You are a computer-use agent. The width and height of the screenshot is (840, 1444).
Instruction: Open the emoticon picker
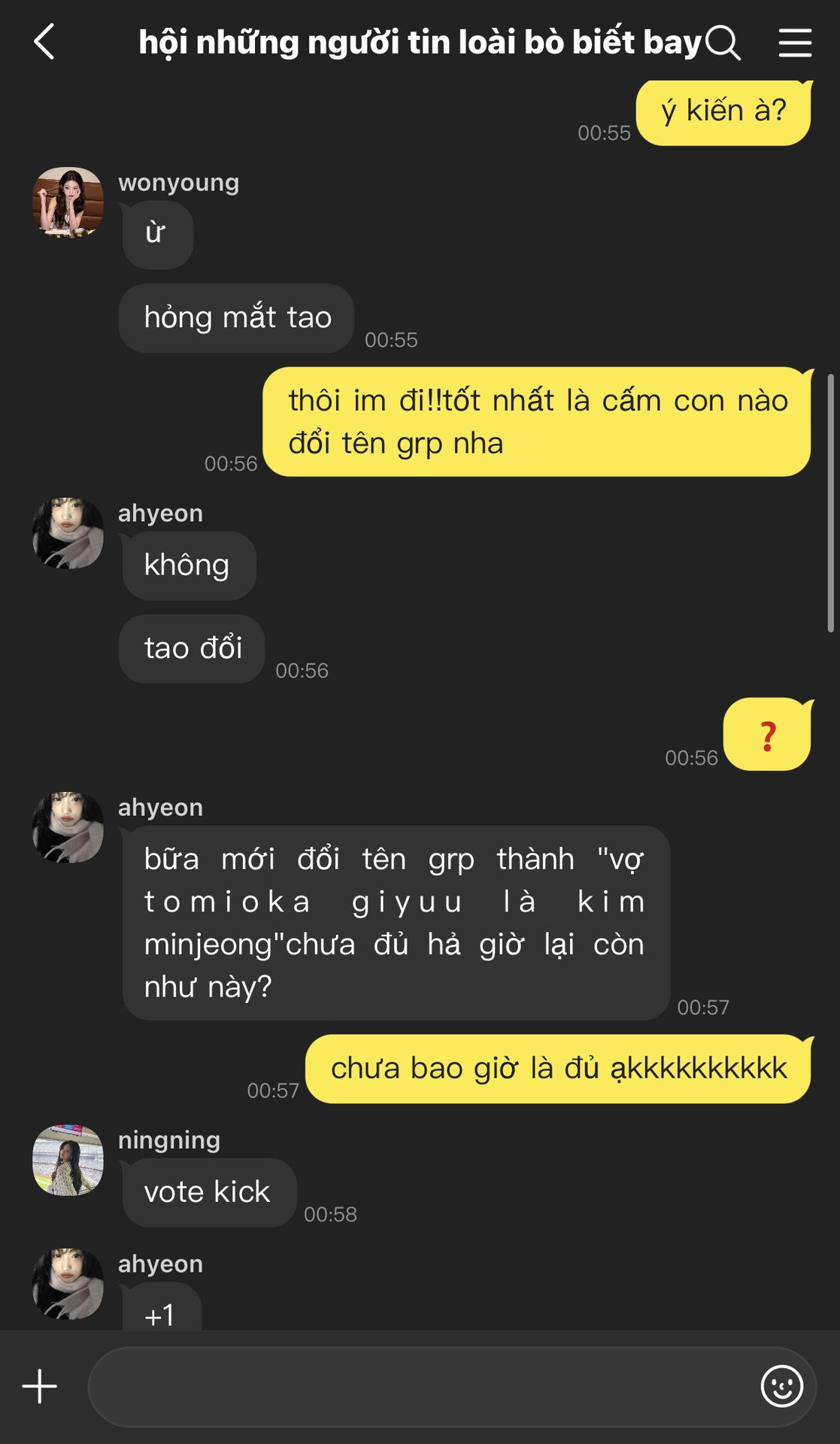point(781,1386)
